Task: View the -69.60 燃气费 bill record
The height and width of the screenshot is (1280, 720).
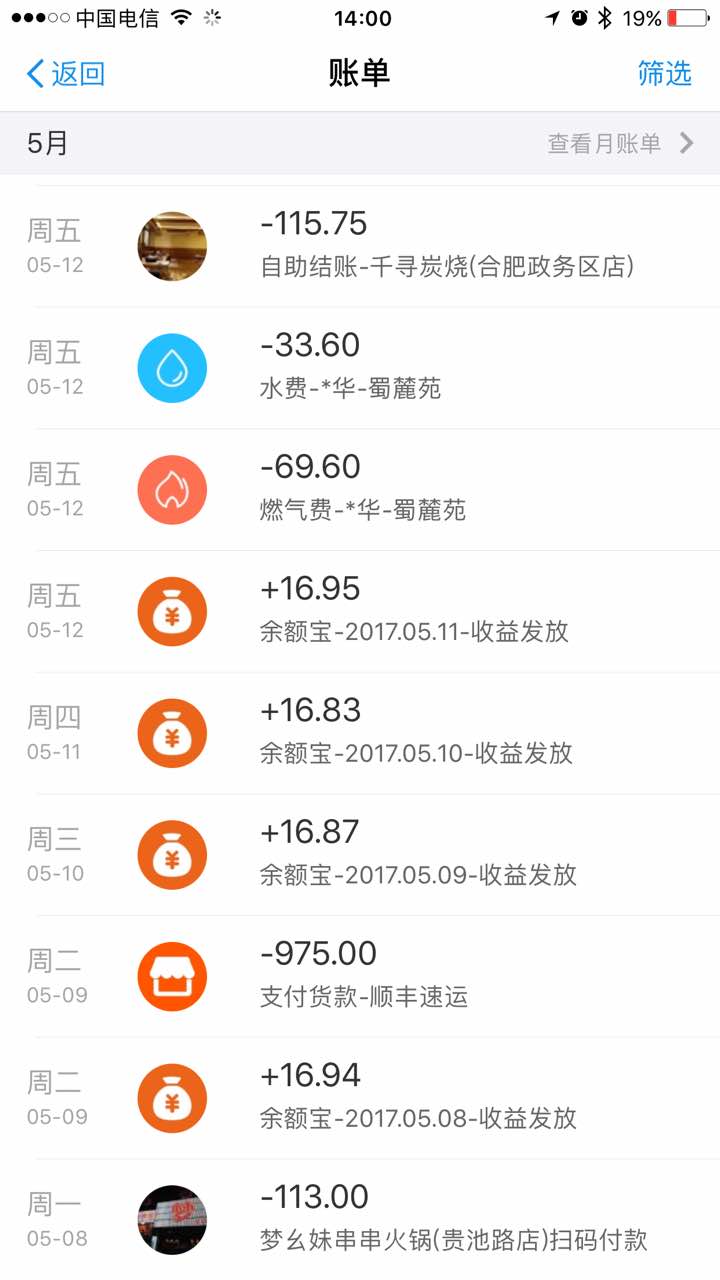Action: point(360,490)
